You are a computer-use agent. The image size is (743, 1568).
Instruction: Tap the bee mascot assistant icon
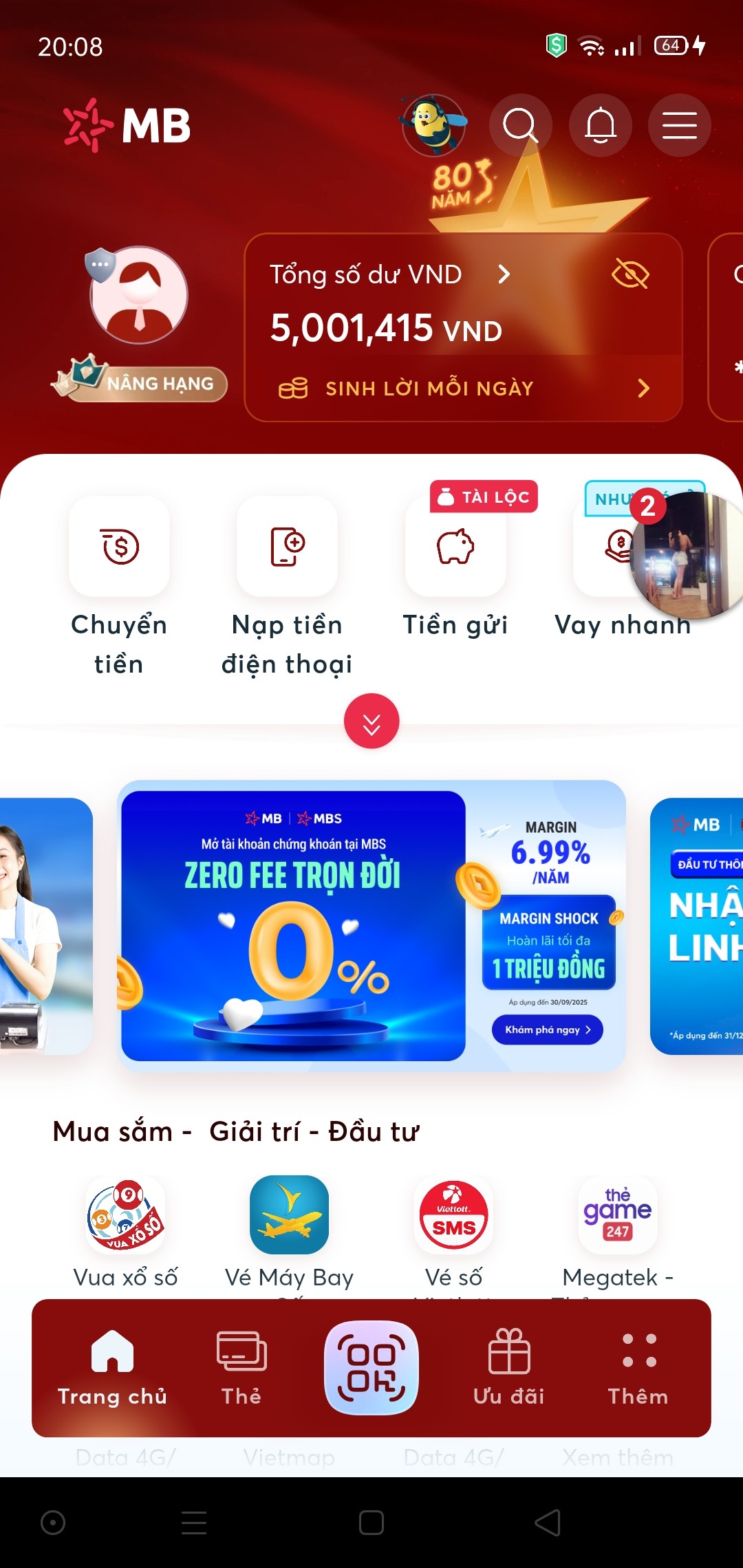click(435, 125)
